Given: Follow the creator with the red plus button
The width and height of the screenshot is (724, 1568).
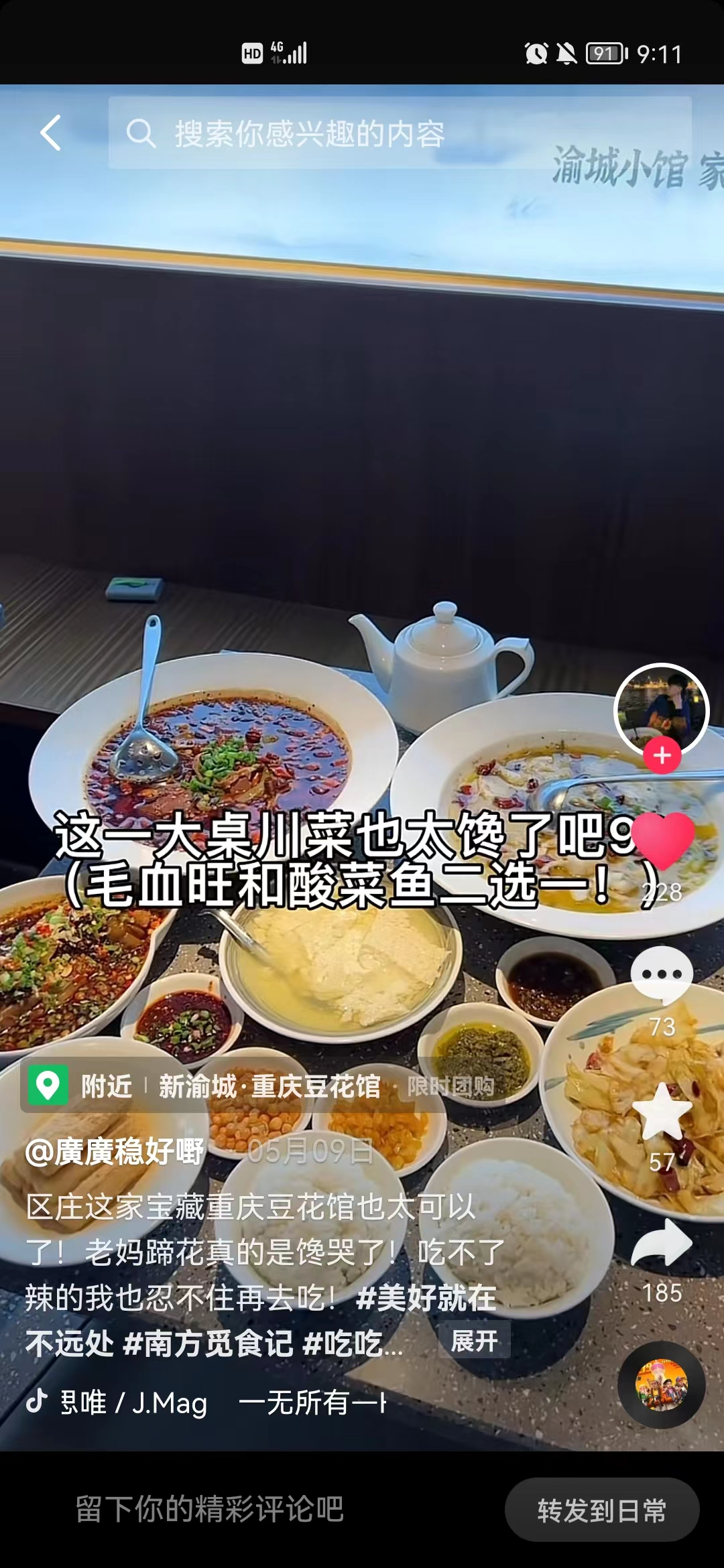Looking at the screenshot, I should 662,755.
